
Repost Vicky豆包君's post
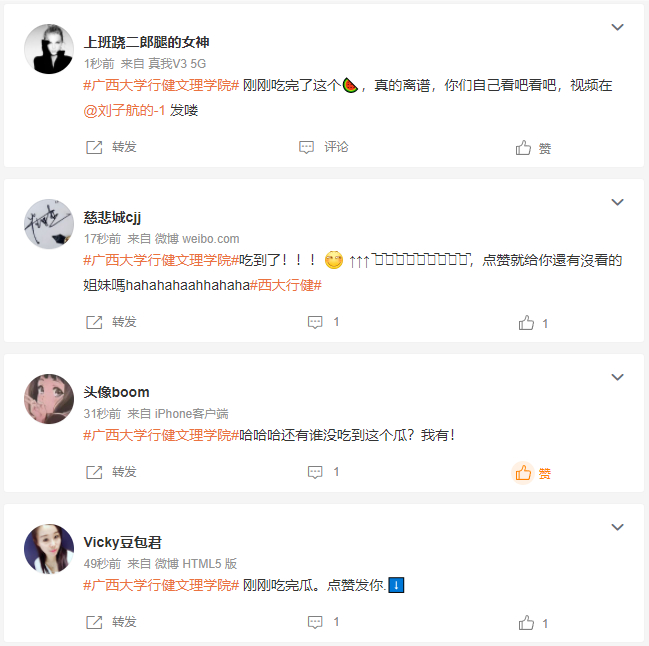[x=111, y=622]
